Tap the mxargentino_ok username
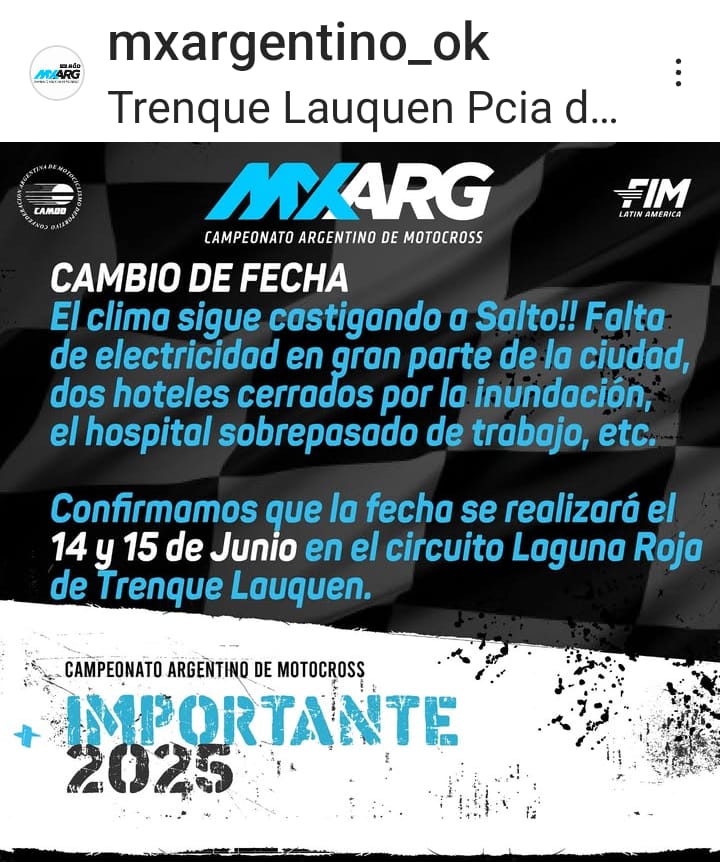Viewport: 720px width, 867px height. 298,43
